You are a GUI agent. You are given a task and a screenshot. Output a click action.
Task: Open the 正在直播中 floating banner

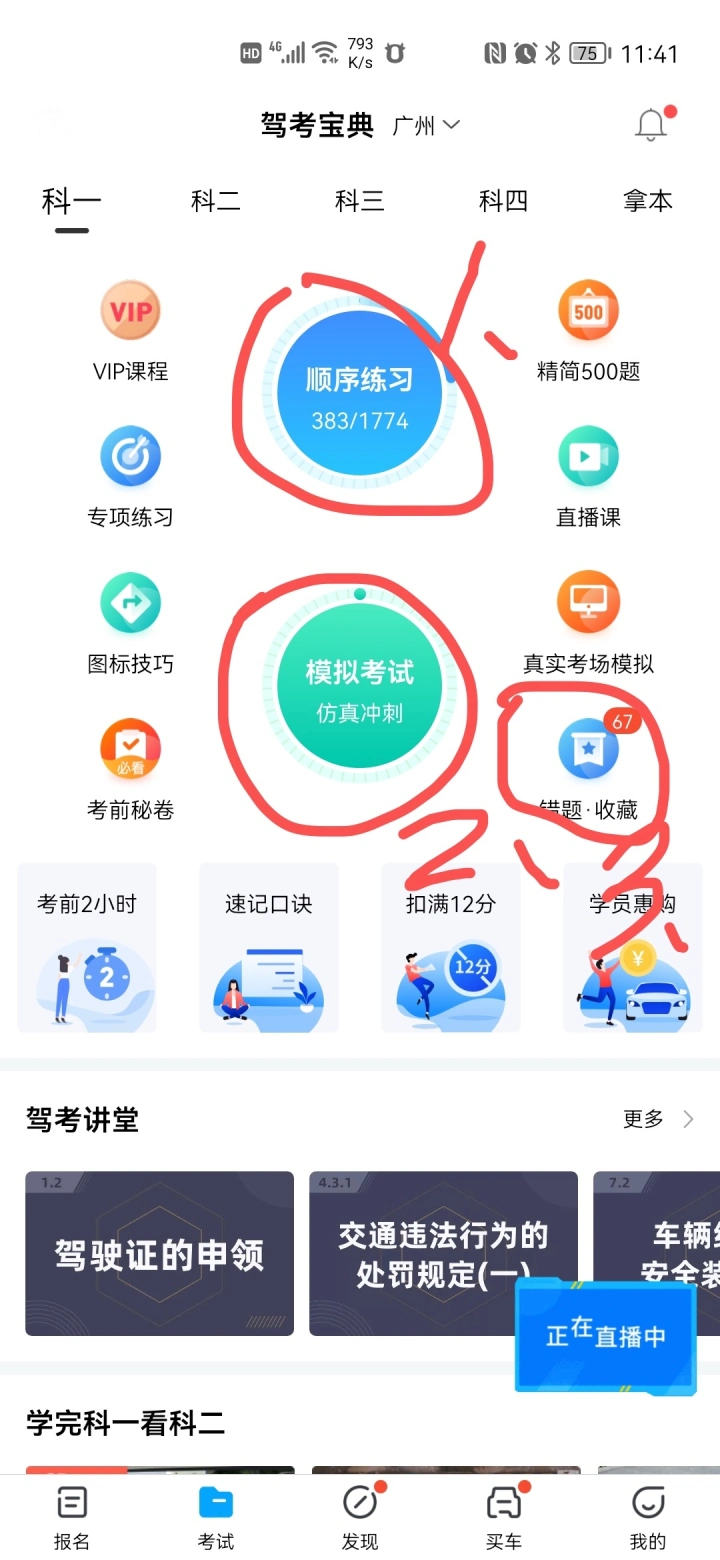tap(605, 1336)
